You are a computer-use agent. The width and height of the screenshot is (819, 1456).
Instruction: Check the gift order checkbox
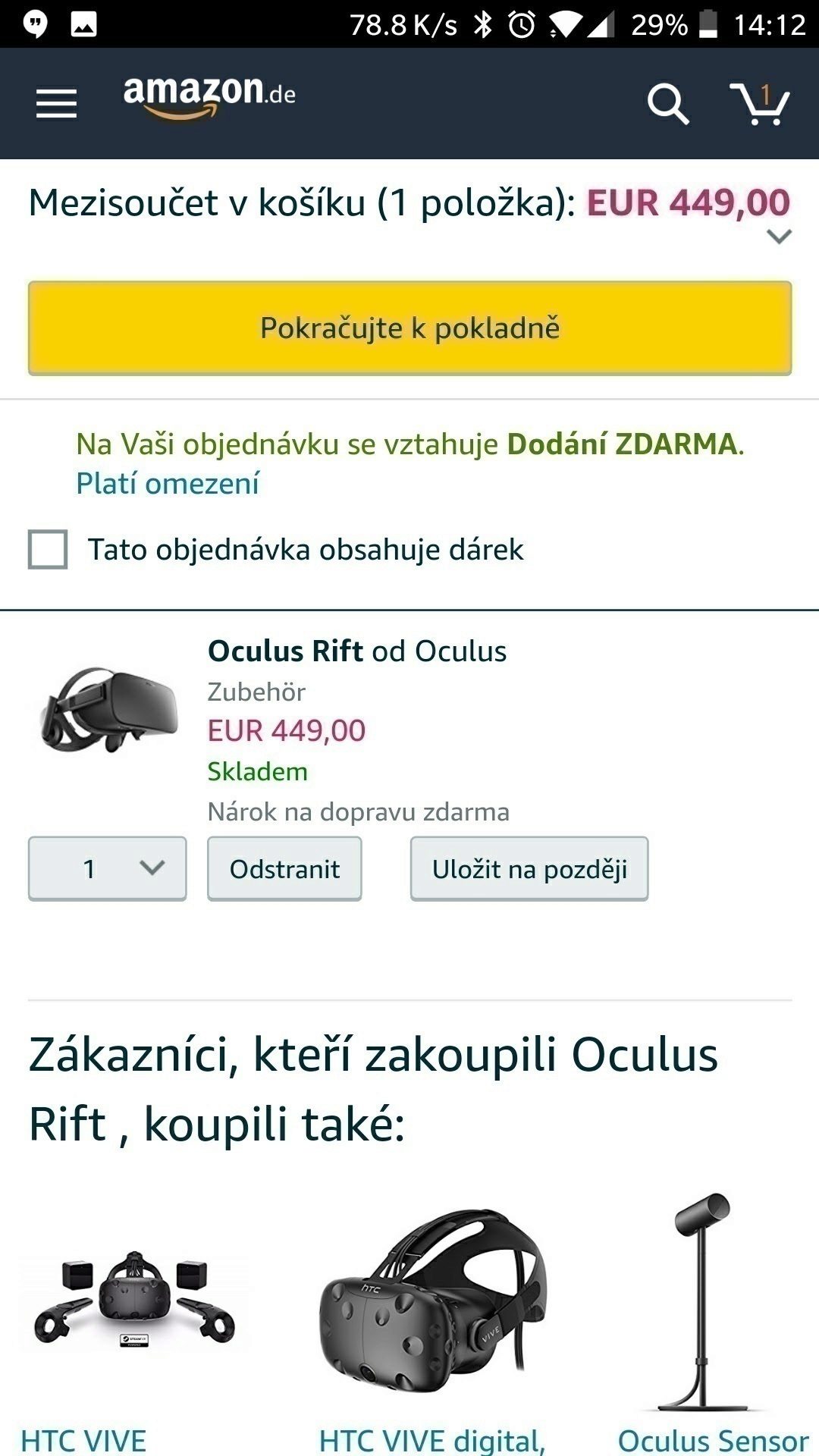pos(48,549)
